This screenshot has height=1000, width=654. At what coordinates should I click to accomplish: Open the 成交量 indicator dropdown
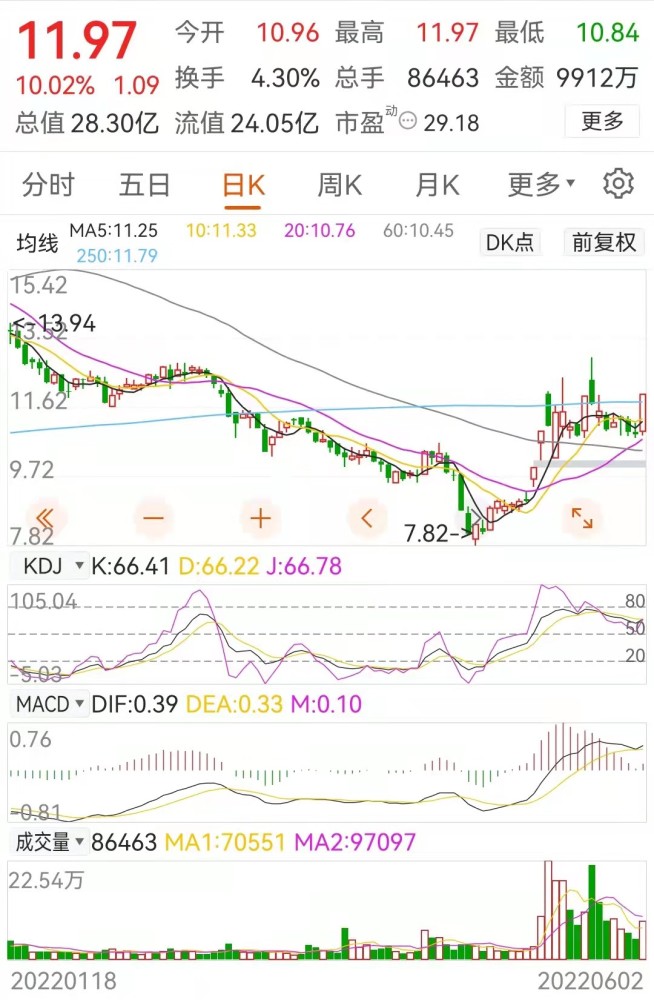(48, 843)
